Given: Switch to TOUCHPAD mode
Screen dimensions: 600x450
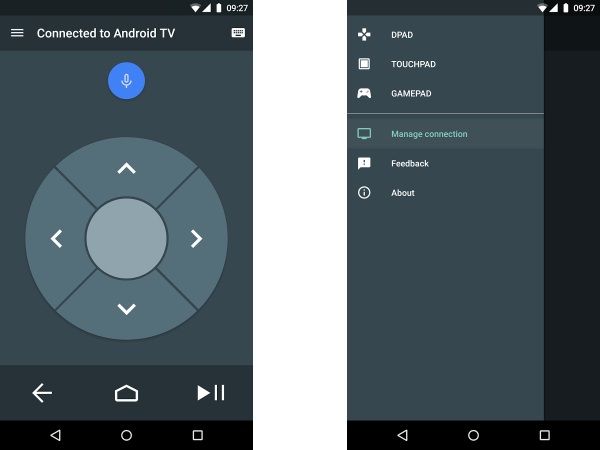Looking at the screenshot, I should [412, 64].
